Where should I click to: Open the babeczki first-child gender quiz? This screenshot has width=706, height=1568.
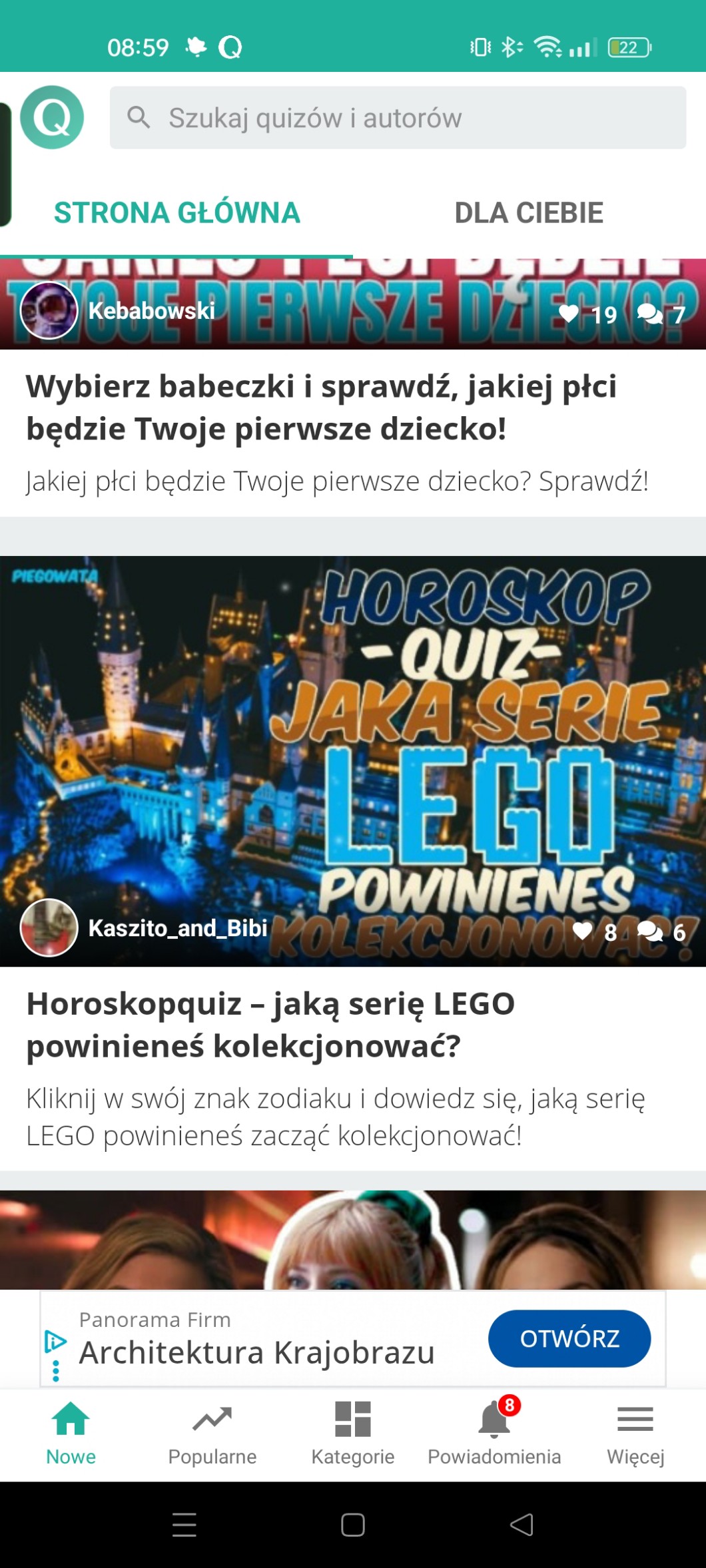click(x=321, y=407)
